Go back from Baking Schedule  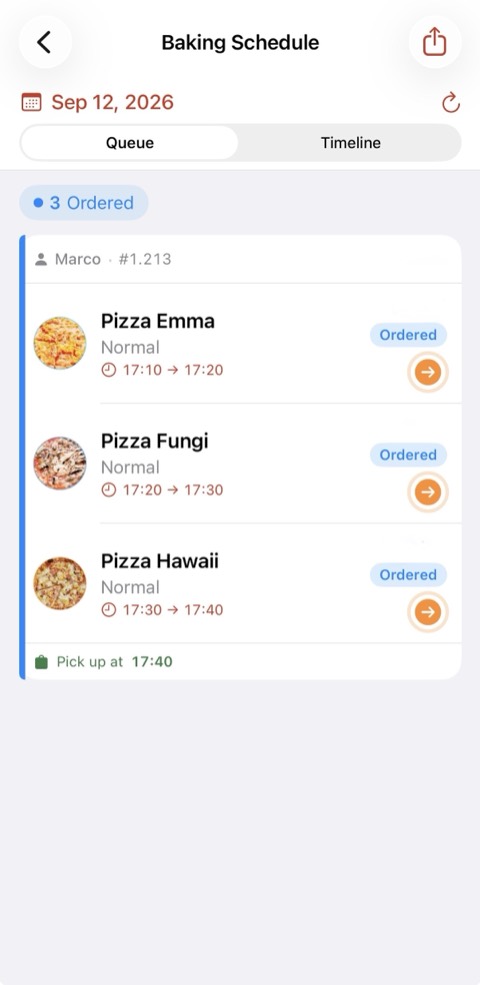coord(45,42)
